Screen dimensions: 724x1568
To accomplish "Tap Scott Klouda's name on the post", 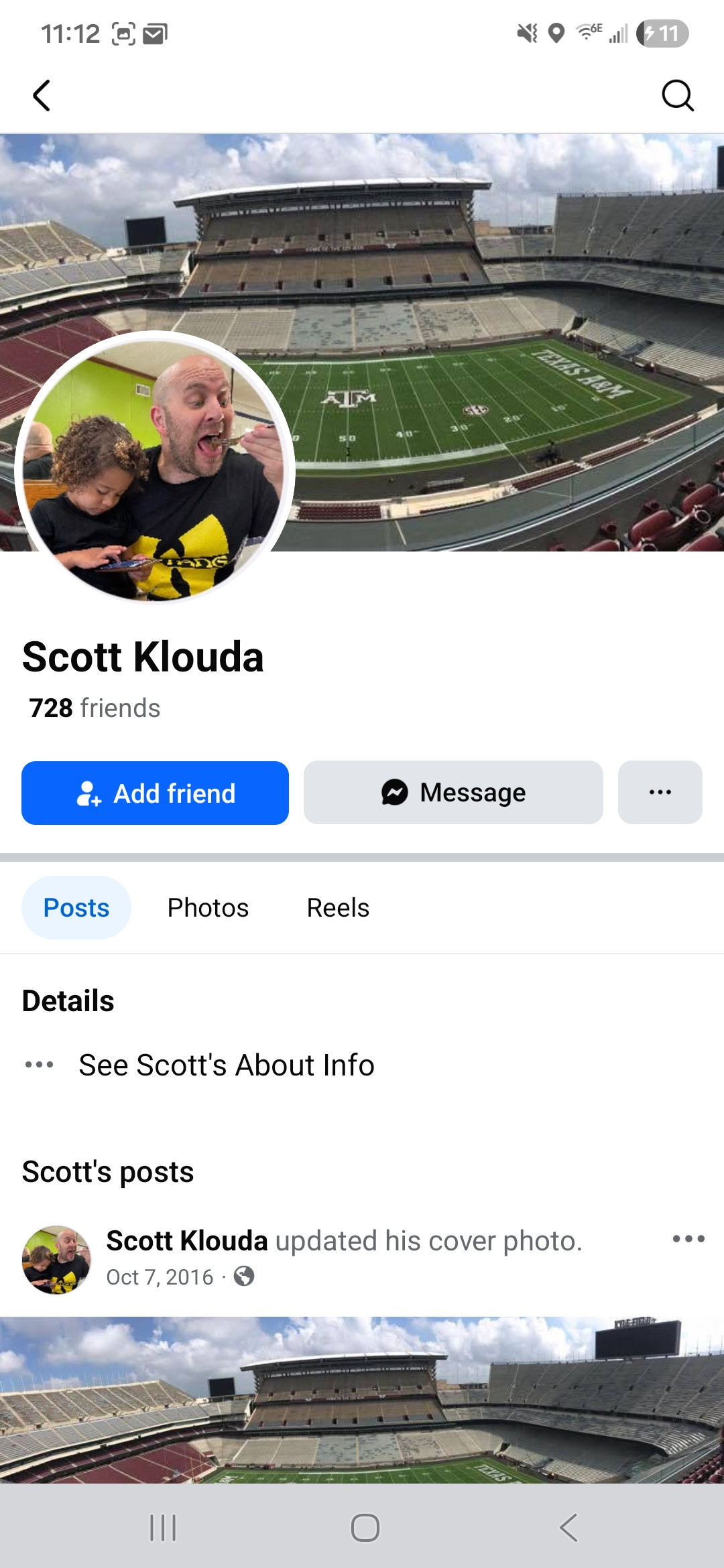I will pyautogui.click(x=187, y=1241).
